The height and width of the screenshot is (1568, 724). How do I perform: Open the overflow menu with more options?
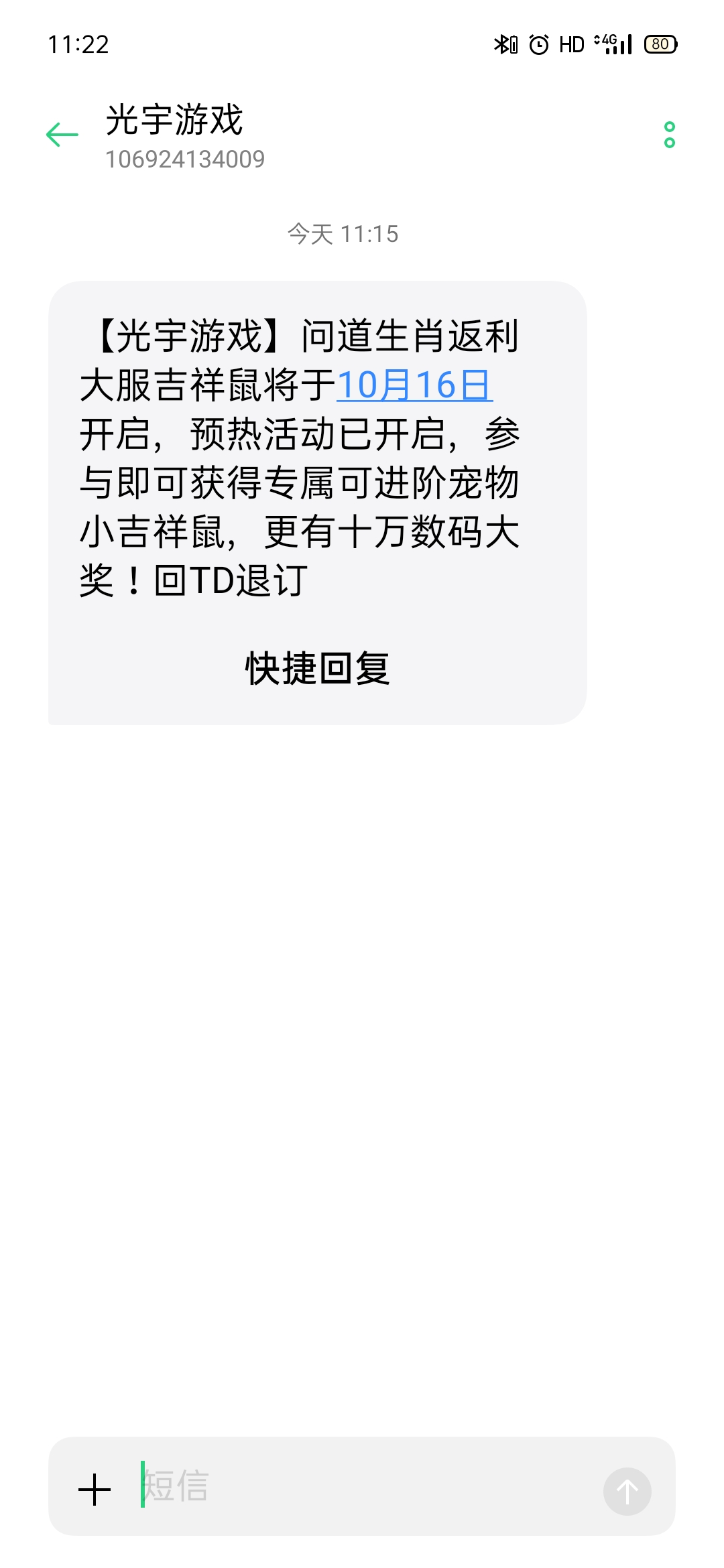point(669,135)
